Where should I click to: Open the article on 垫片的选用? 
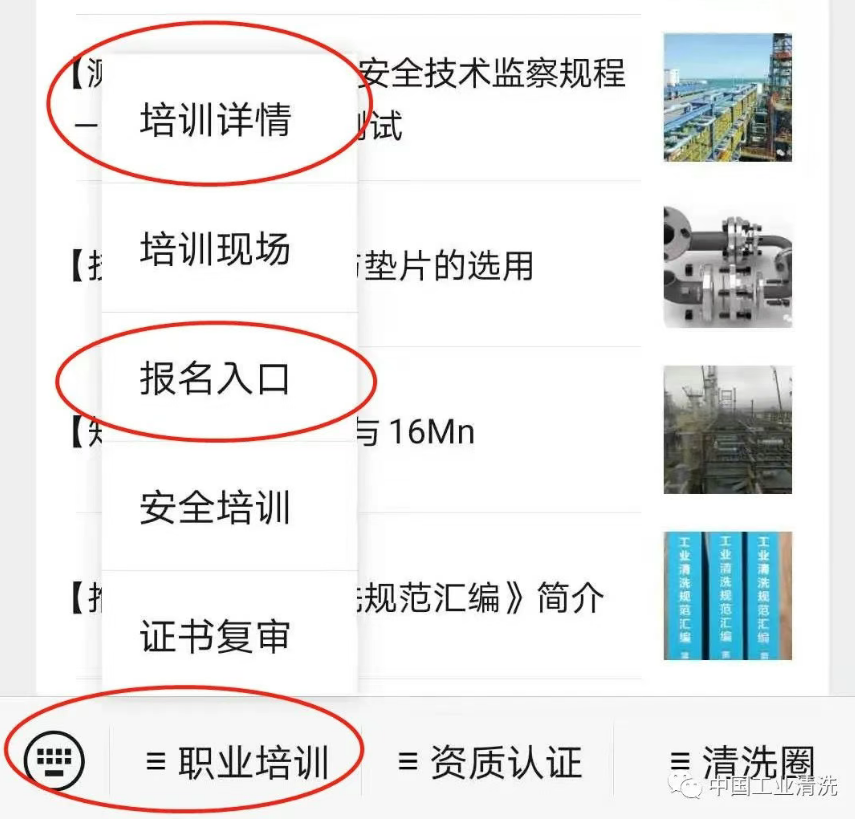pos(450,266)
